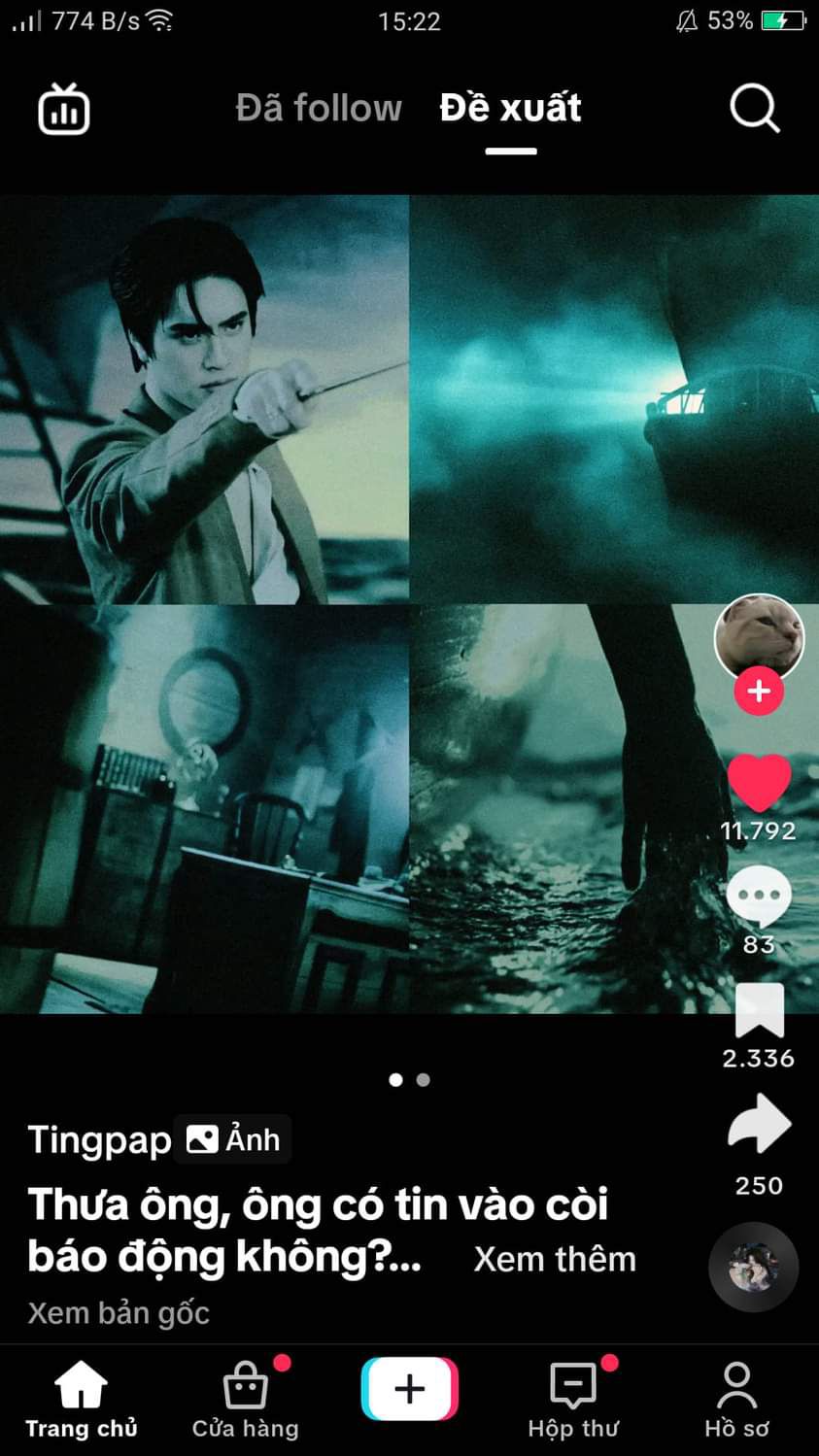Image resolution: width=819 pixels, height=1456 pixels.
Task: Open the Hộp thư inbox tab
Action: click(573, 1400)
